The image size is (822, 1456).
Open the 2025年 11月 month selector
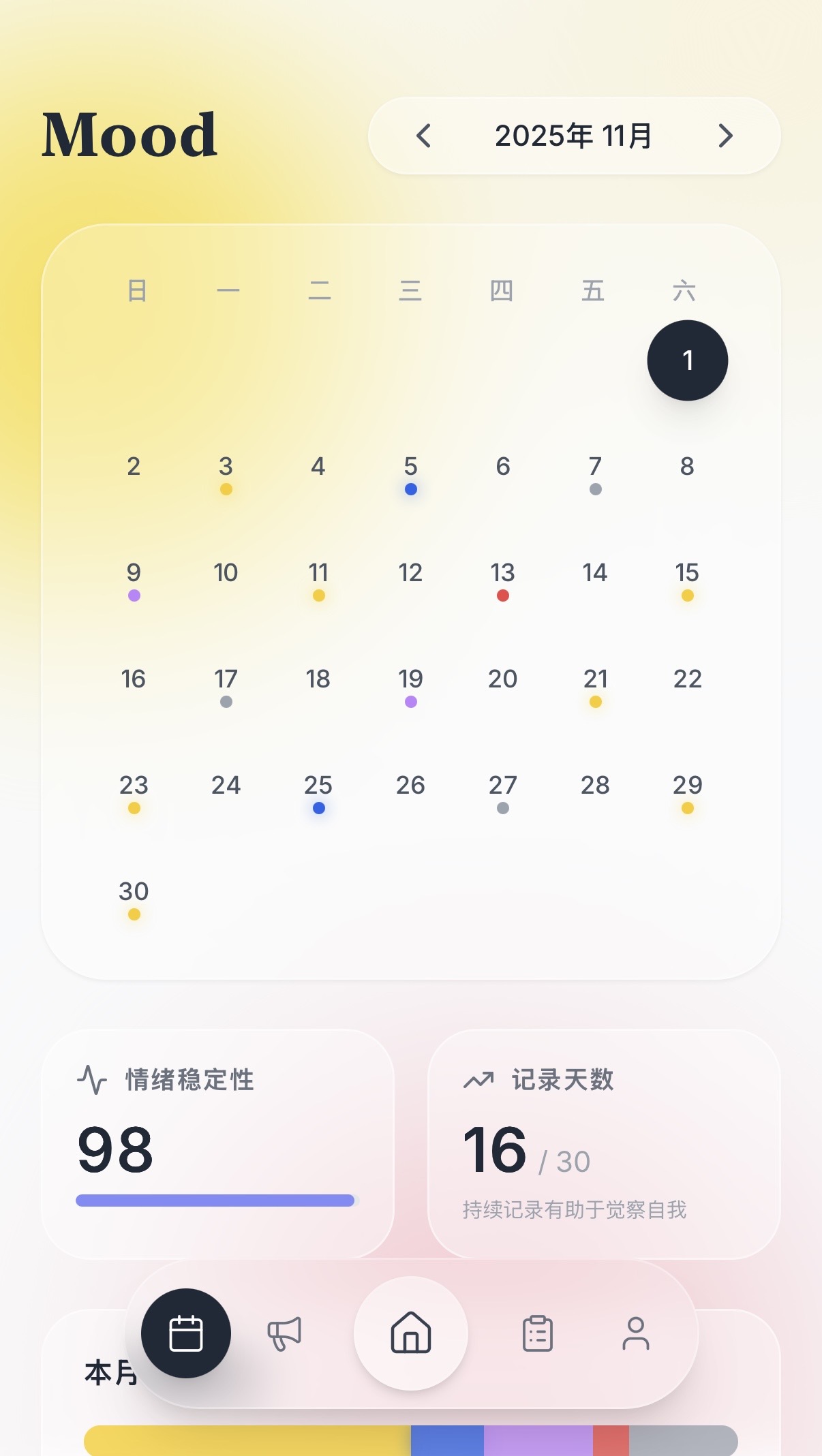tap(573, 136)
